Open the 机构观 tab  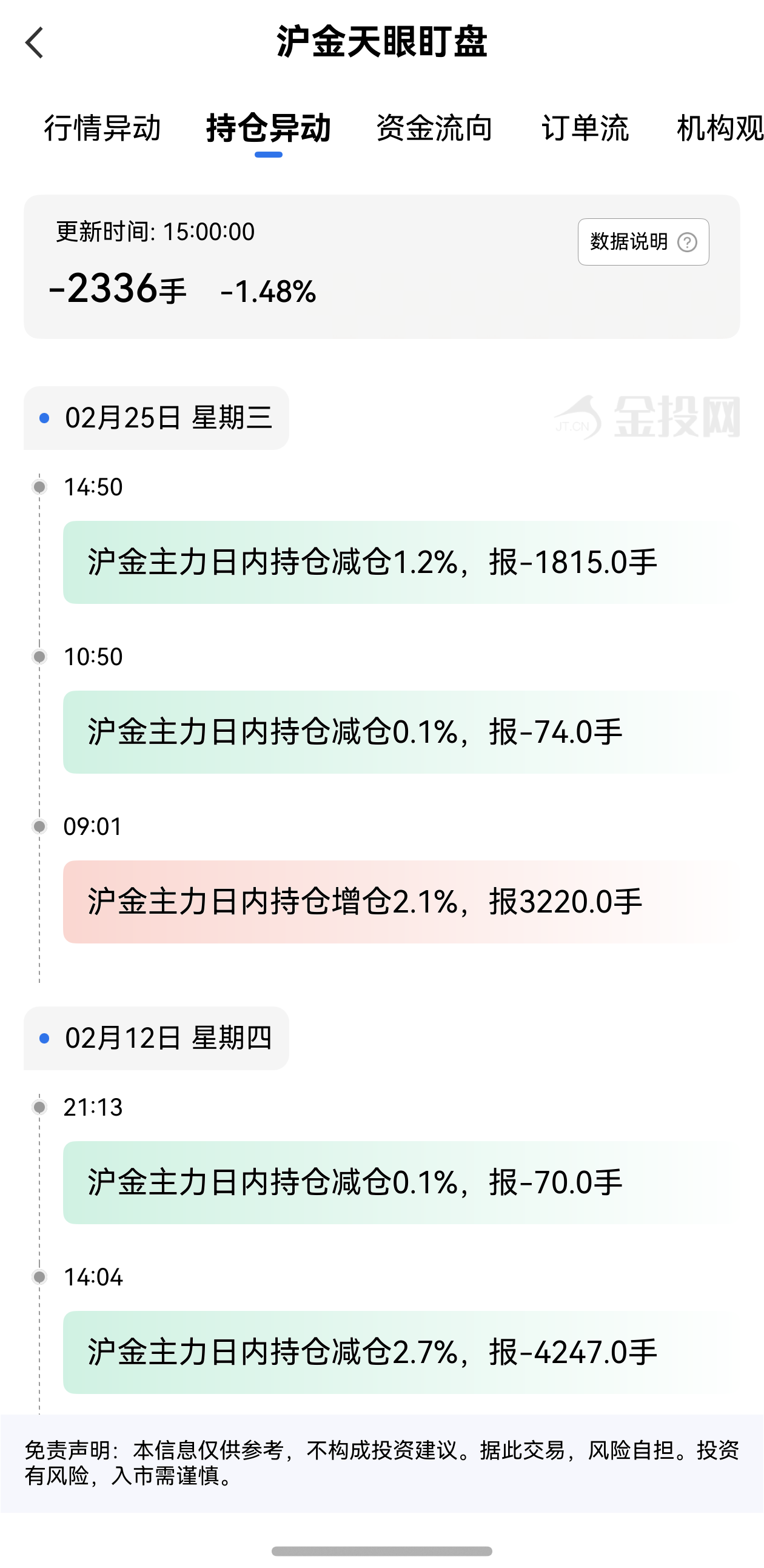pos(720,129)
